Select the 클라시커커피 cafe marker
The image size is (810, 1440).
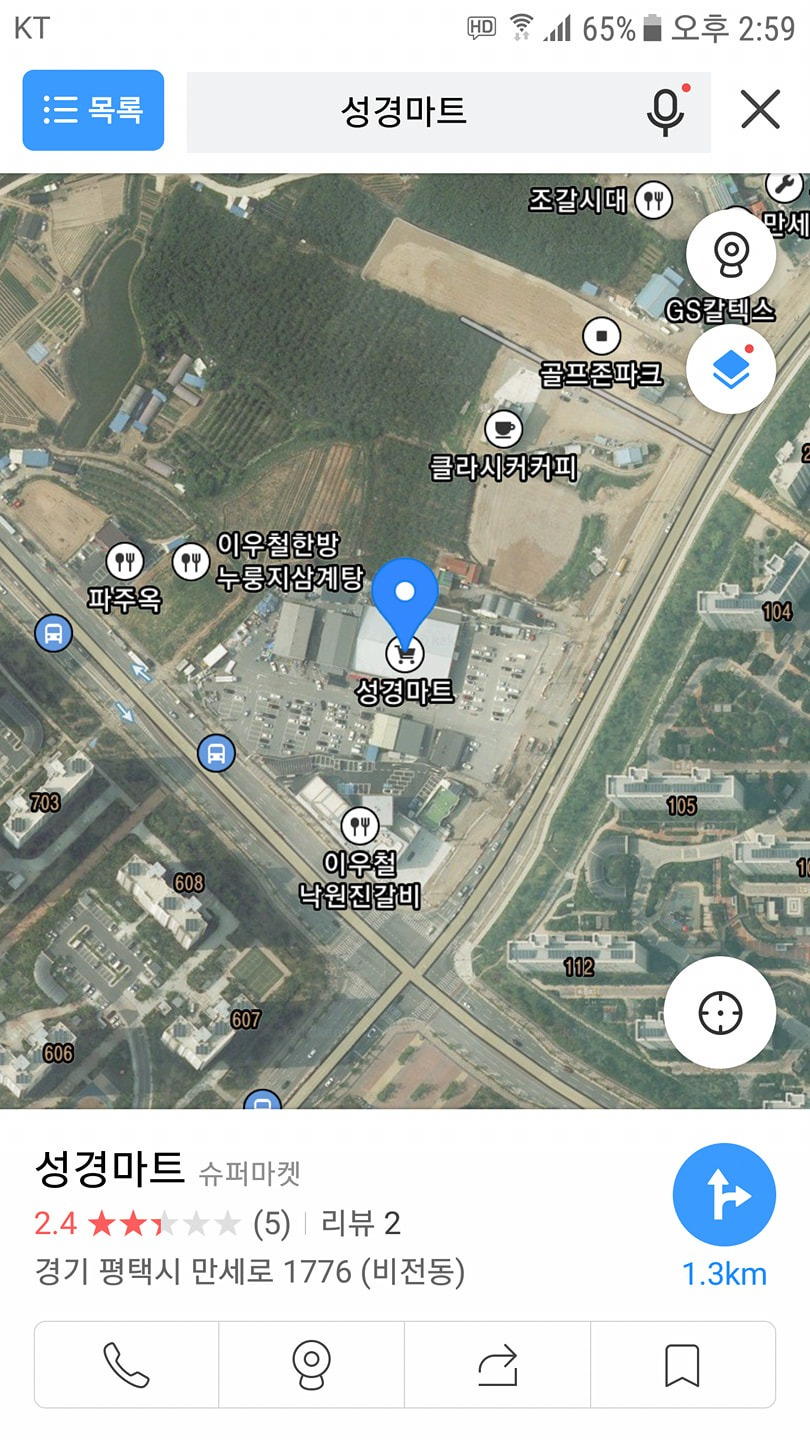[503, 429]
